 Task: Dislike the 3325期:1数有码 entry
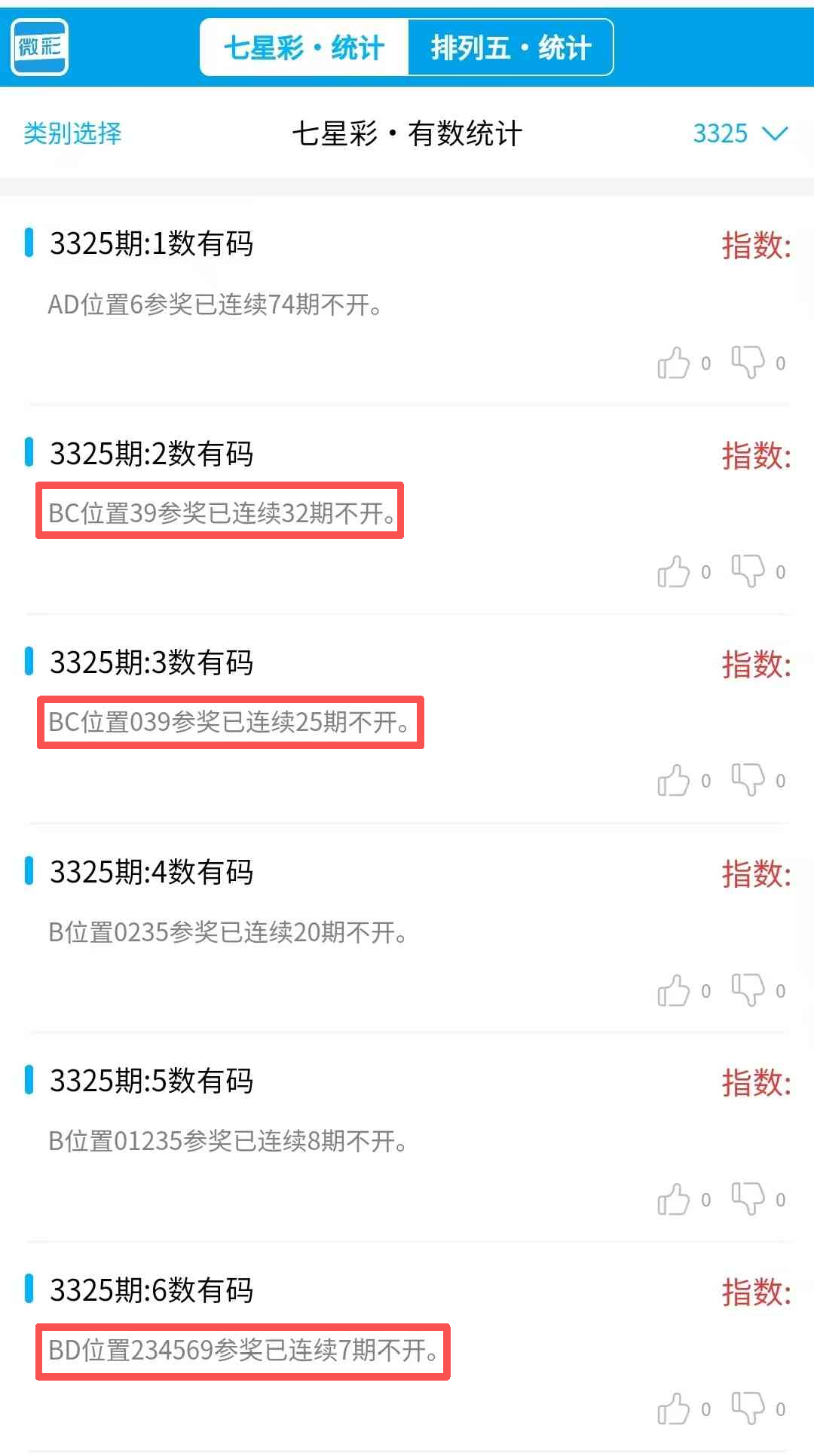pos(748,362)
